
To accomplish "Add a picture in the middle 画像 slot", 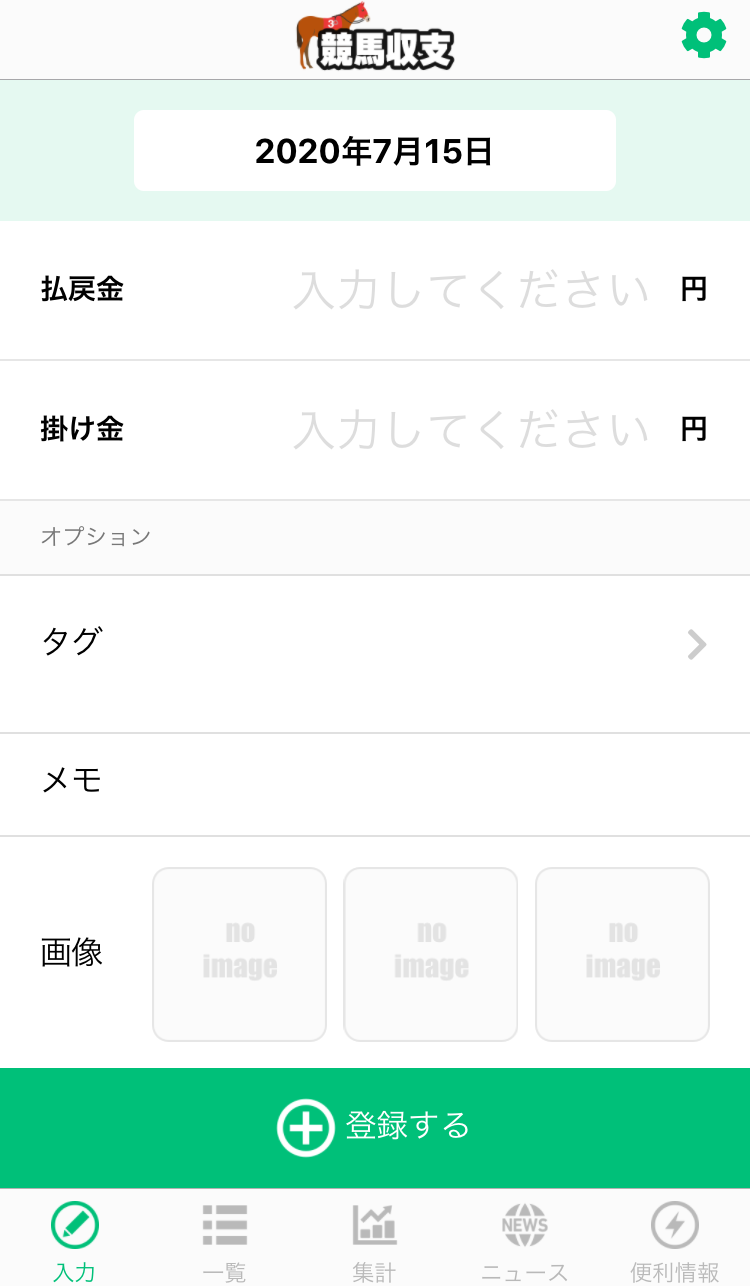I will [431, 954].
